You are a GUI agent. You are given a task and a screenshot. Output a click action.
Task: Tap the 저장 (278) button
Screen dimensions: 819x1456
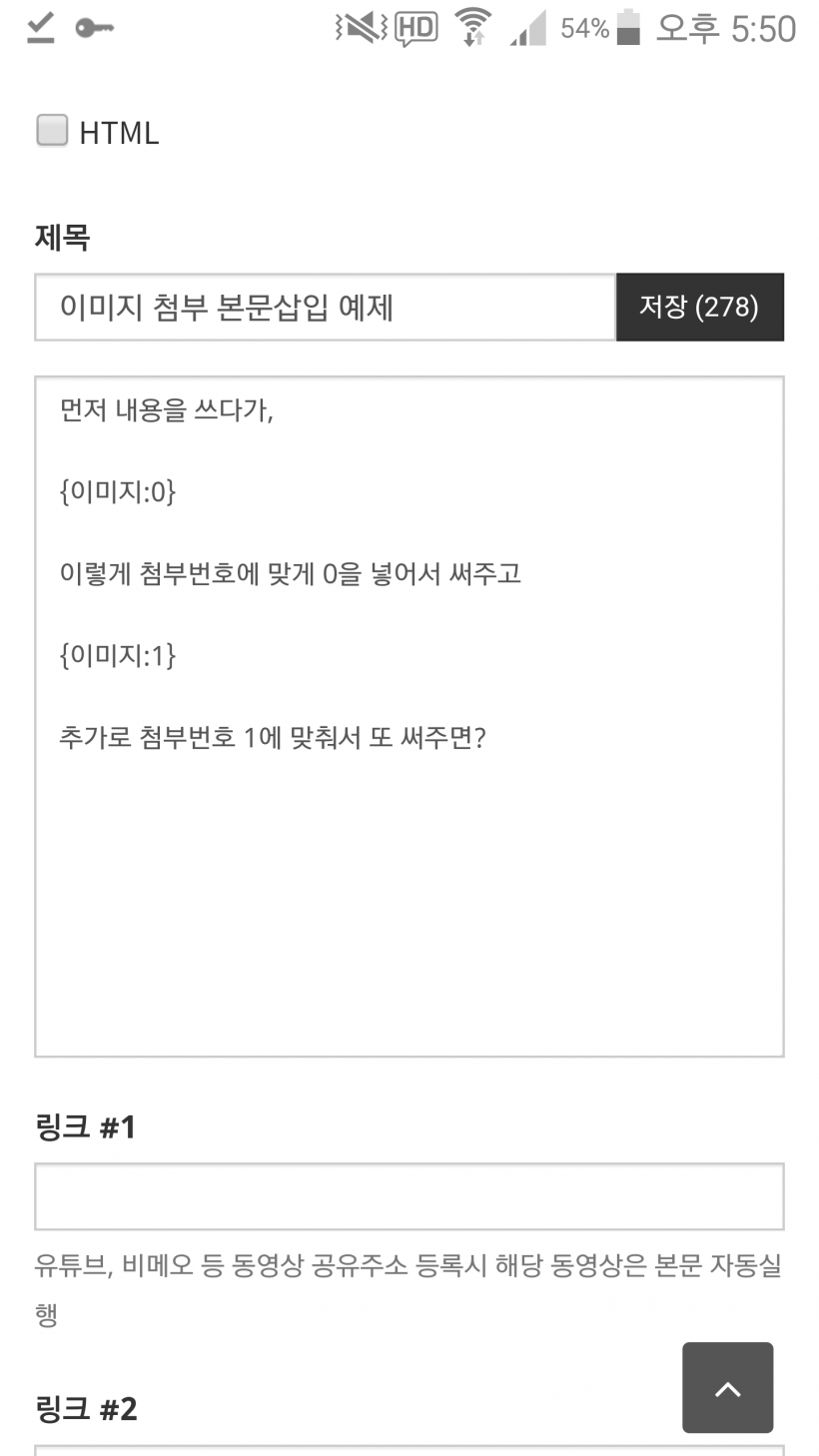pyautogui.click(x=699, y=307)
